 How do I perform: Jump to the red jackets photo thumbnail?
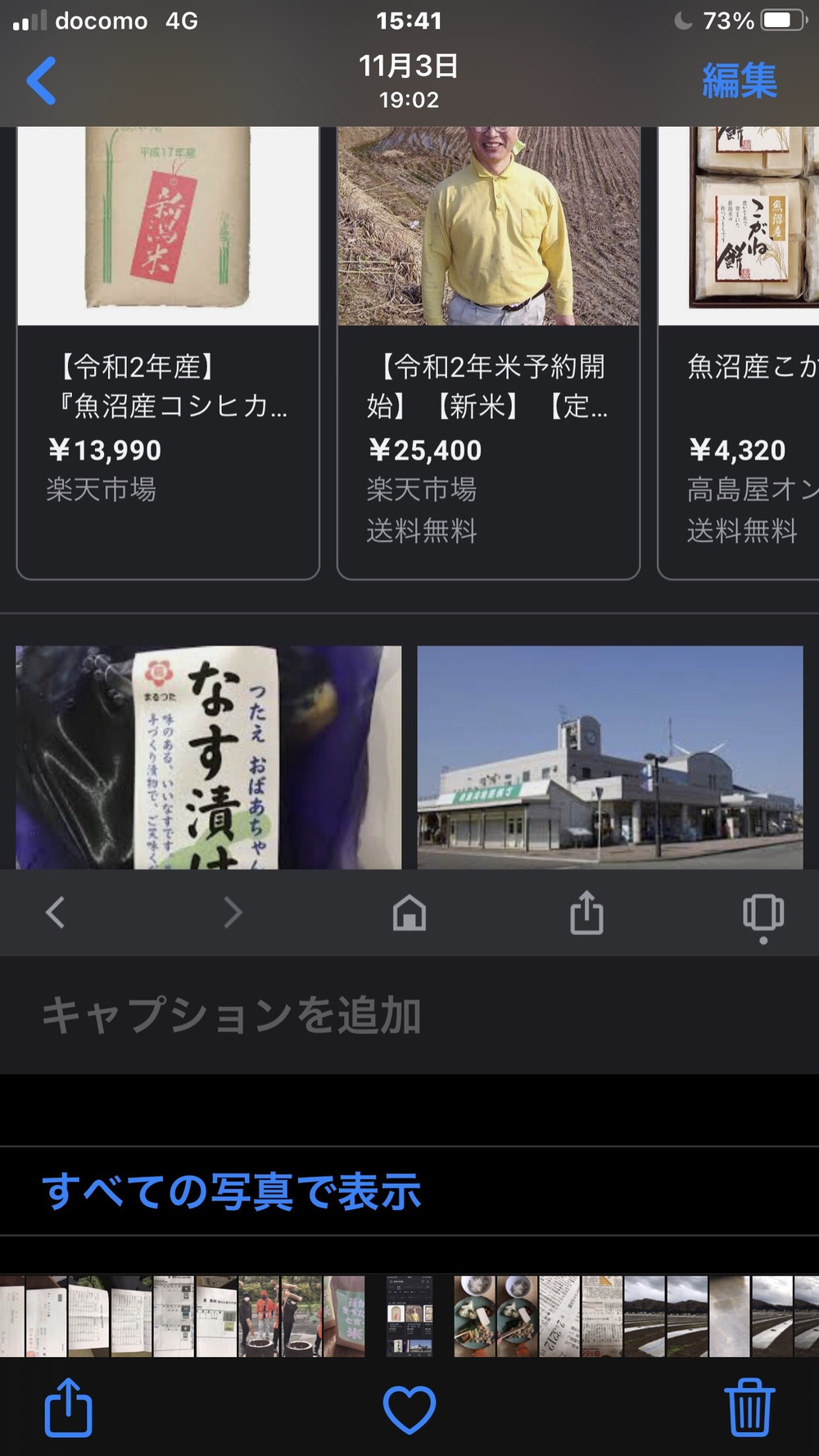click(260, 1316)
